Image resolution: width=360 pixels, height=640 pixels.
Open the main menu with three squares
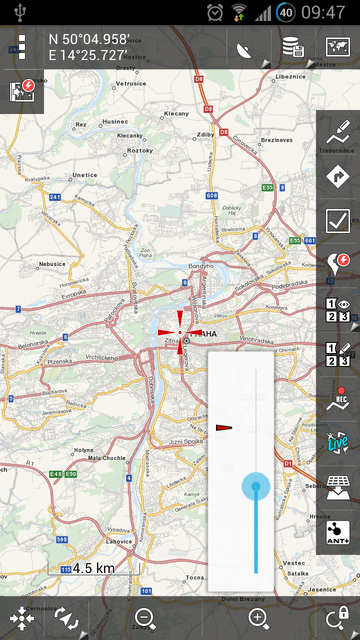22,47
